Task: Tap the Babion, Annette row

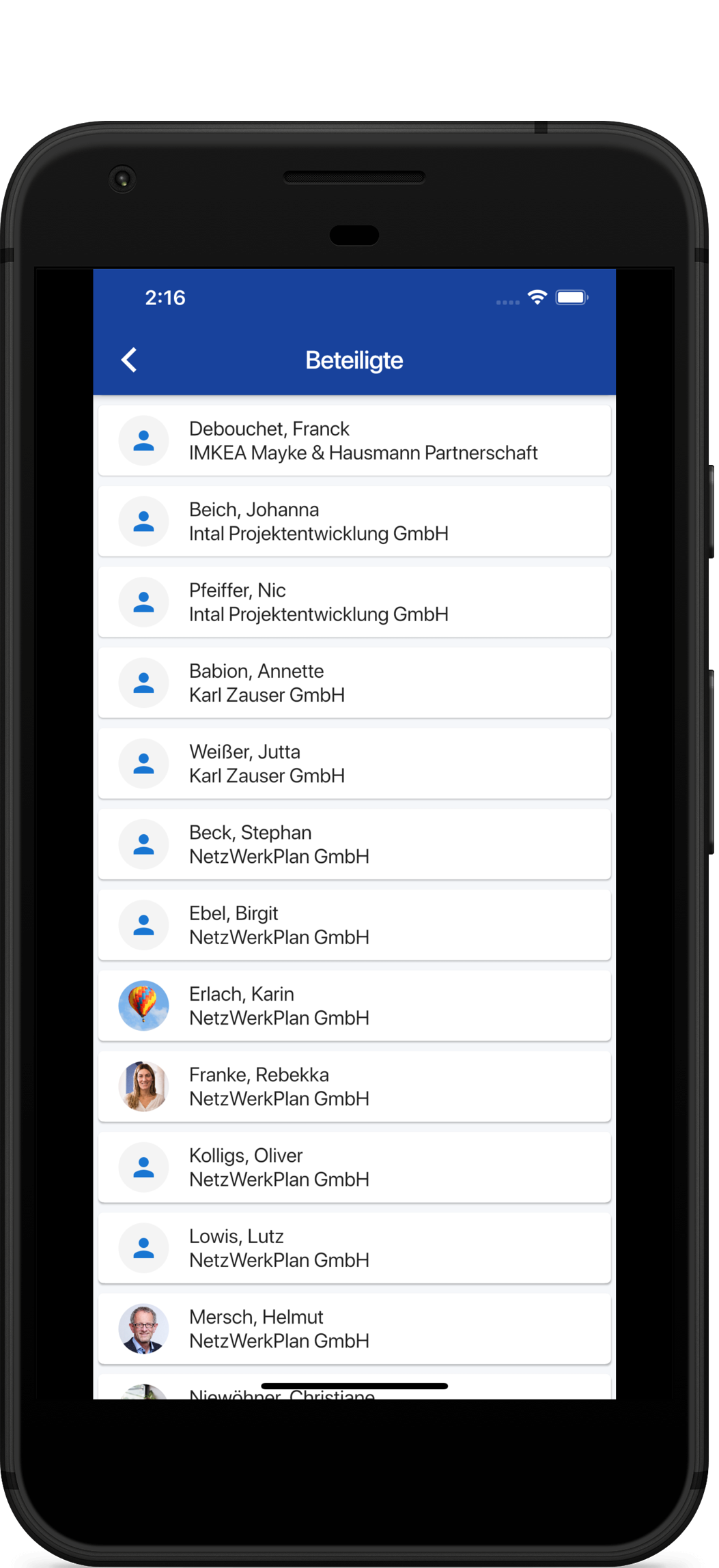Action: [354, 683]
